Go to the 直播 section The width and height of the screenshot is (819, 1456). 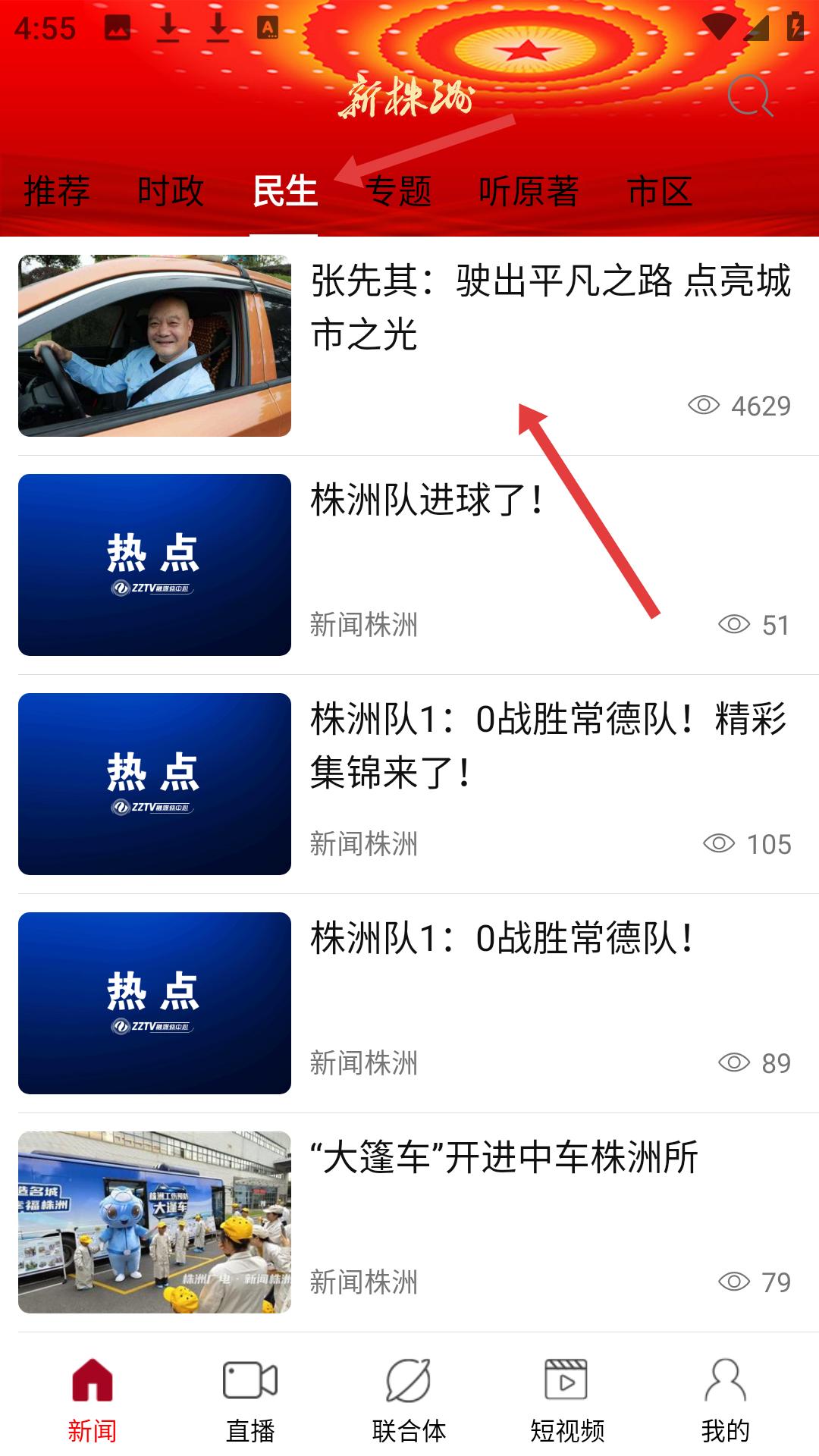coord(250,1400)
